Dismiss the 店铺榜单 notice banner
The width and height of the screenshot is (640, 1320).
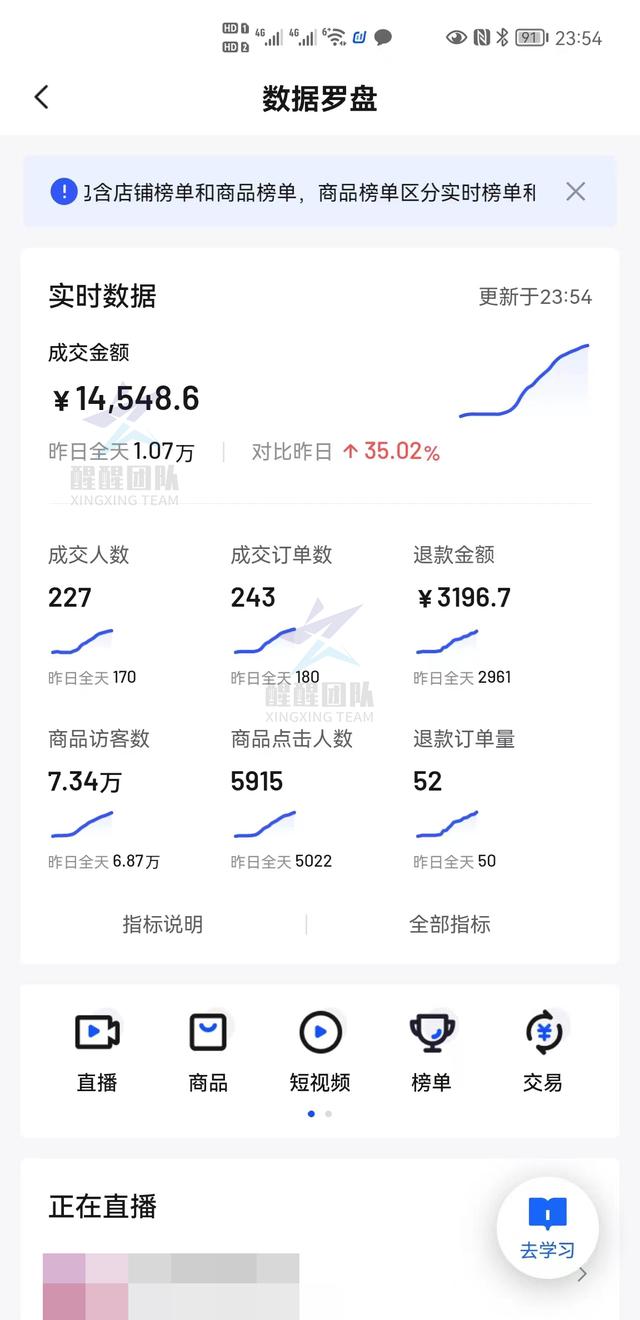point(575,191)
